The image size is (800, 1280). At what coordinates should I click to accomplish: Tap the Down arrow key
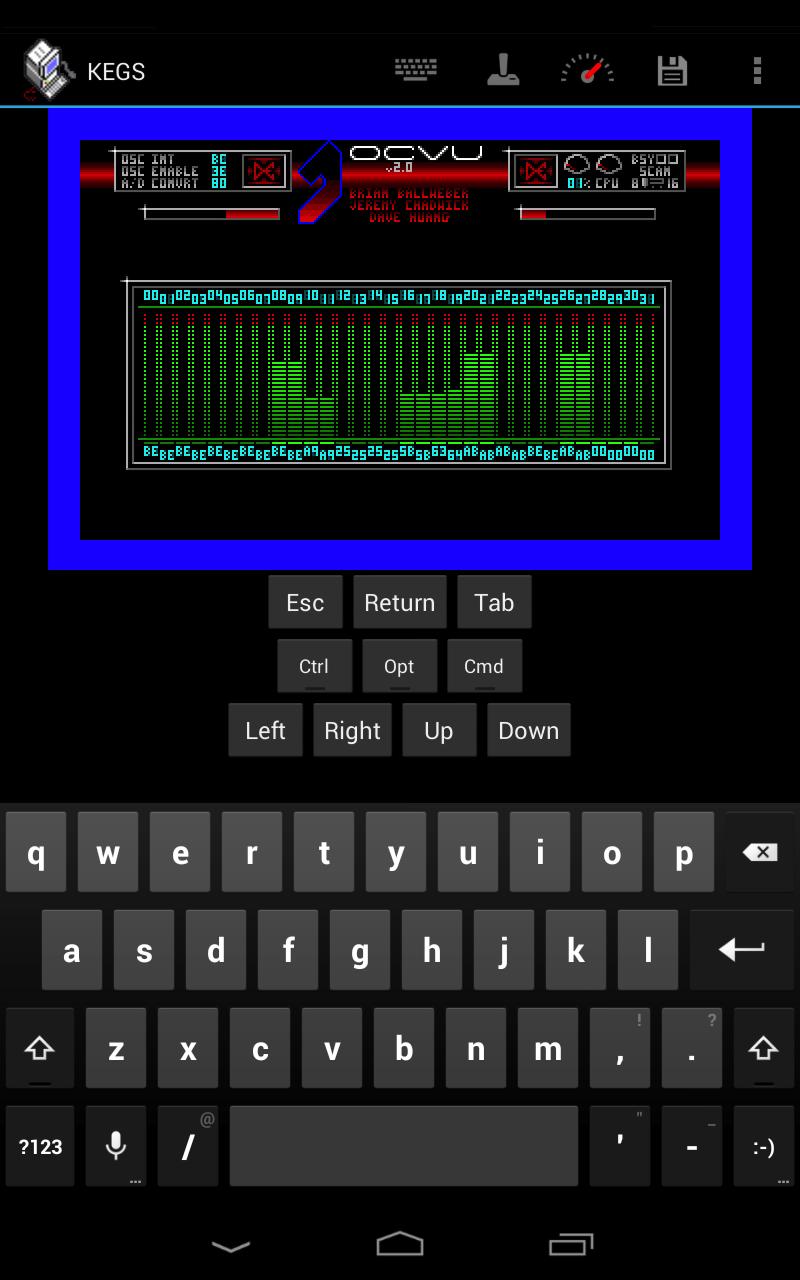(528, 730)
